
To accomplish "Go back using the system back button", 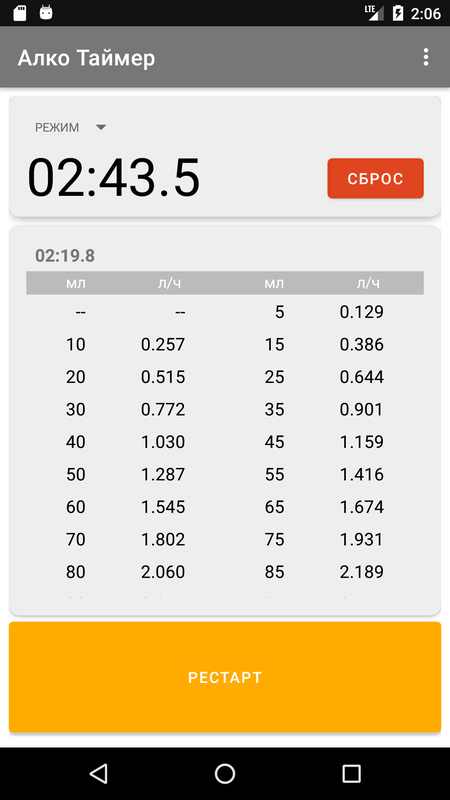I will coord(98,773).
